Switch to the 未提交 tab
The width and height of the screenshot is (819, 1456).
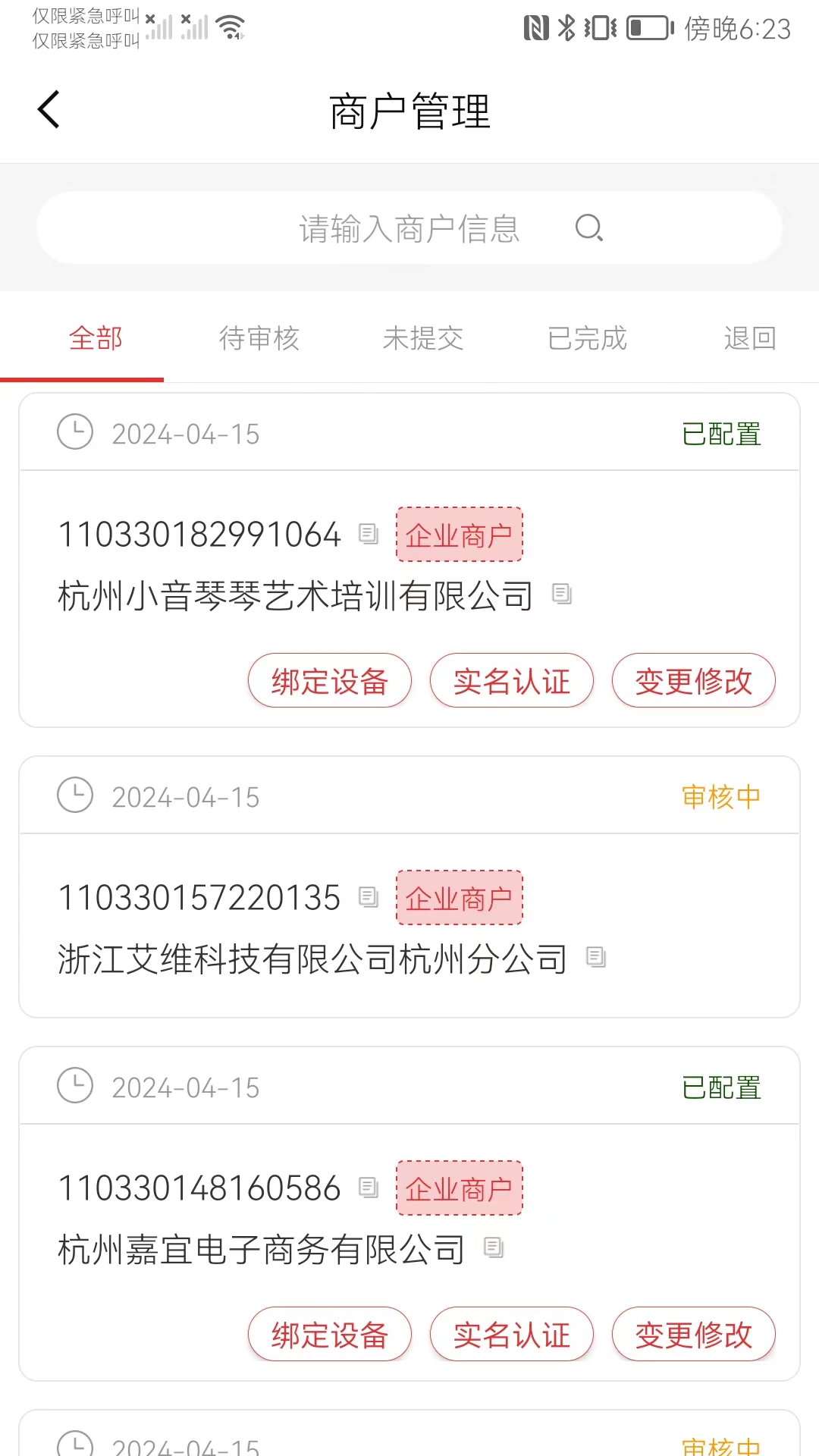(423, 338)
